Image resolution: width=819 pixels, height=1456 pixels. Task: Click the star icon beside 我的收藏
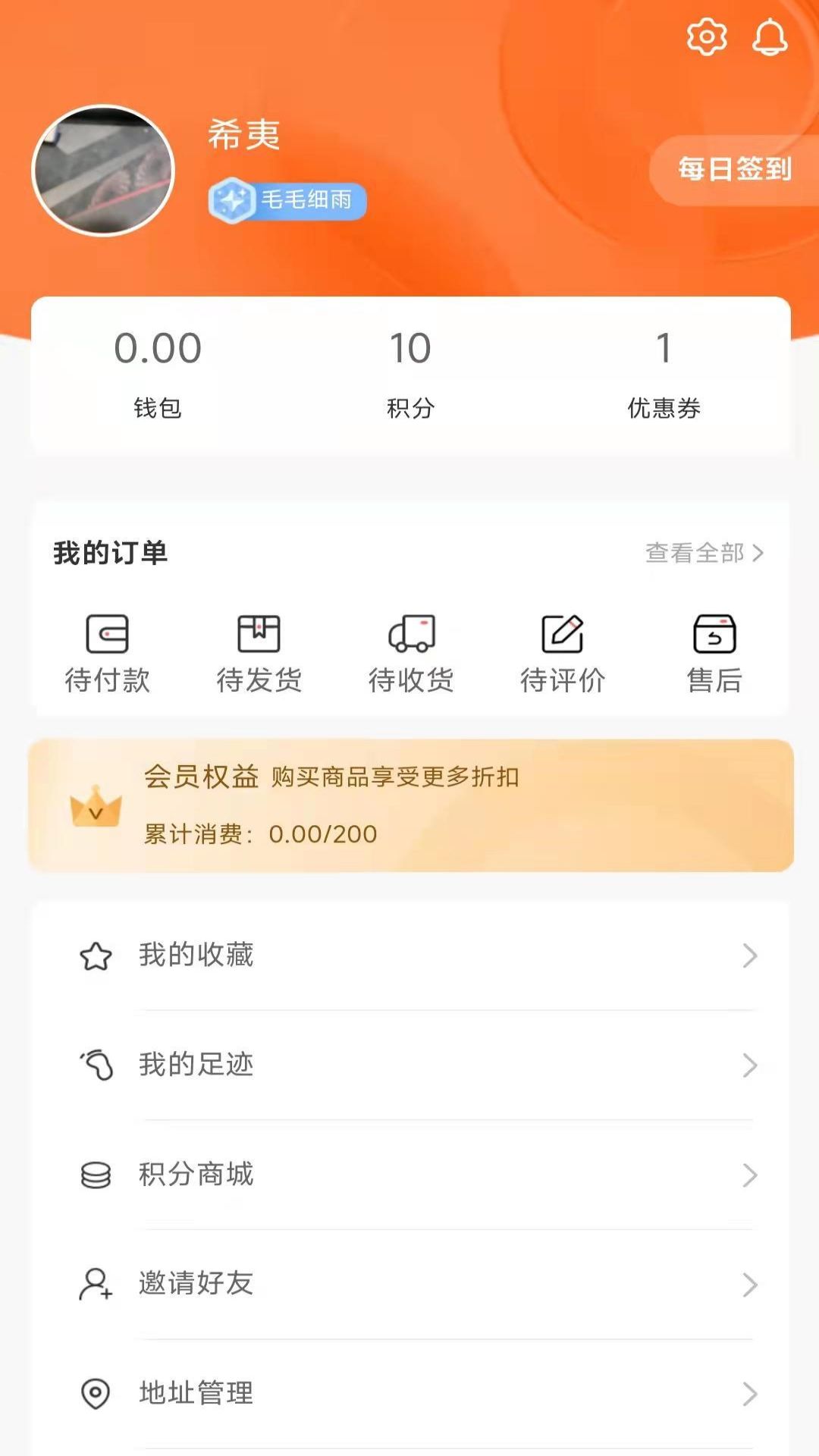pos(96,955)
